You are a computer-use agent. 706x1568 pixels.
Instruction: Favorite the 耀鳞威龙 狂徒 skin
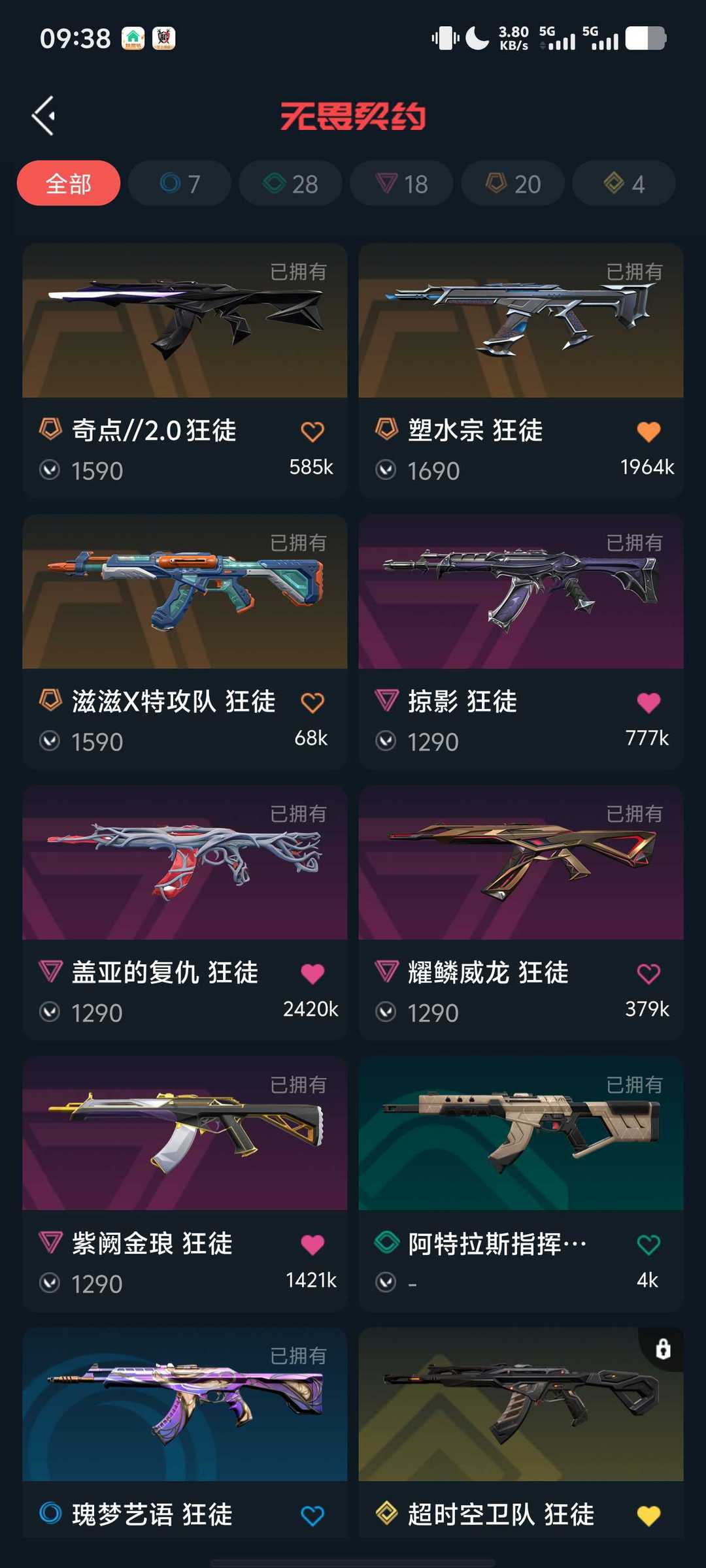click(x=648, y=973)
